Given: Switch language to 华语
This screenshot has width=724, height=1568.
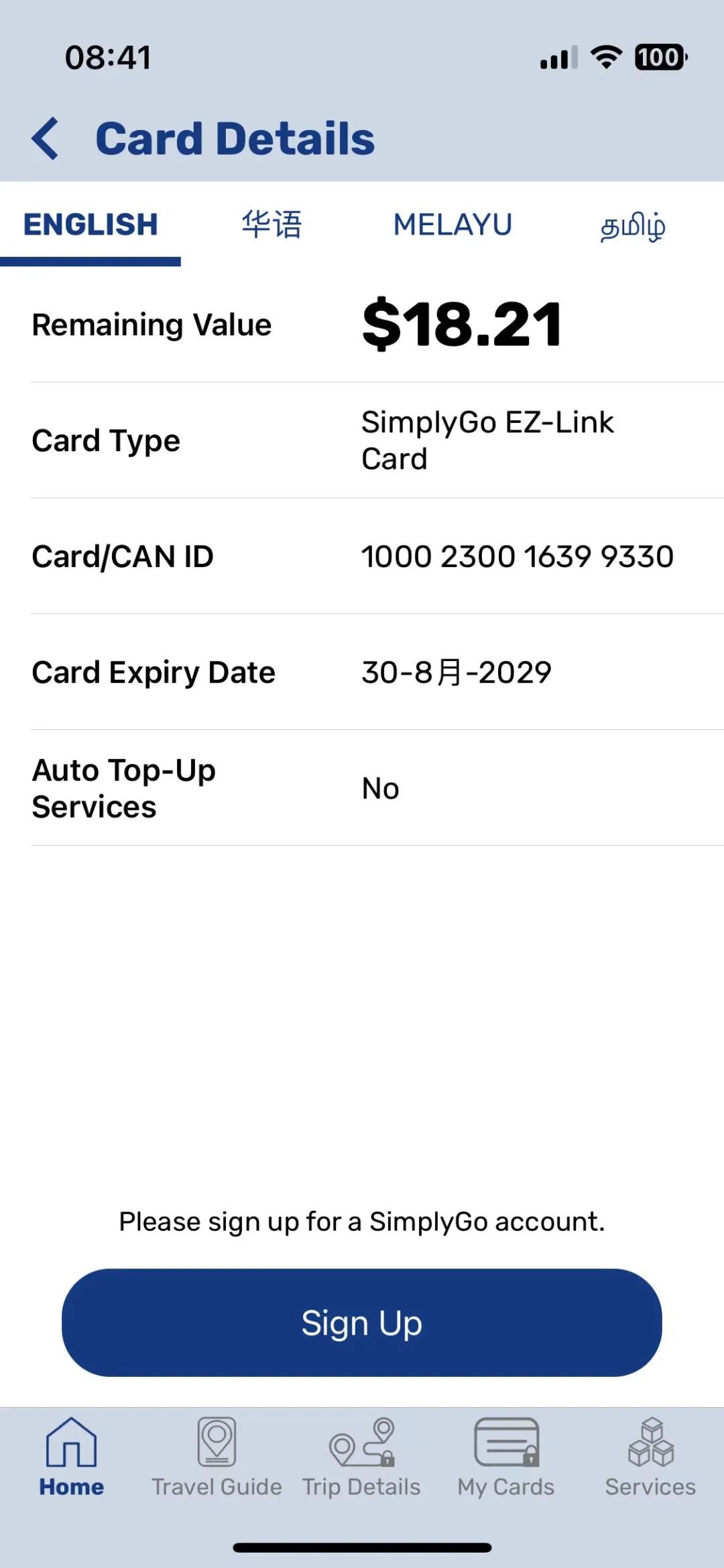Looking at the screenshot, I should pos(271,225).
